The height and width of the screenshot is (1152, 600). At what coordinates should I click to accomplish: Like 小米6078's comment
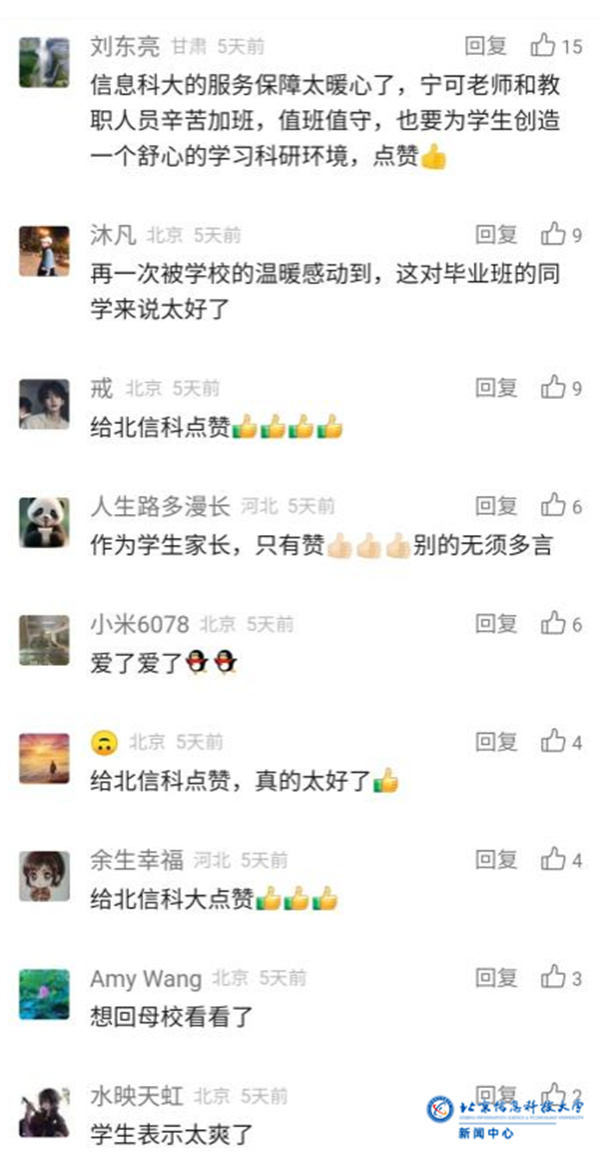click(553, 624)
